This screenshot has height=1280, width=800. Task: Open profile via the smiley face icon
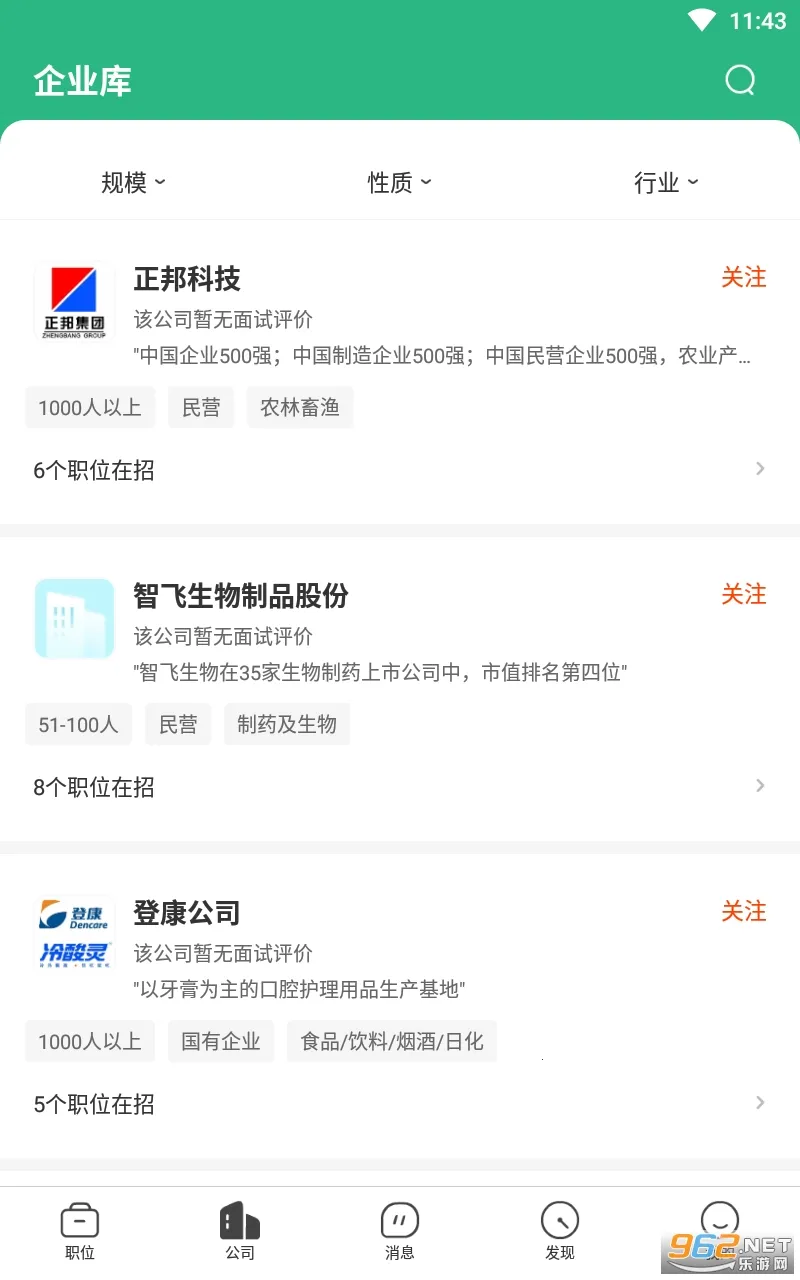pos(720,1220)
